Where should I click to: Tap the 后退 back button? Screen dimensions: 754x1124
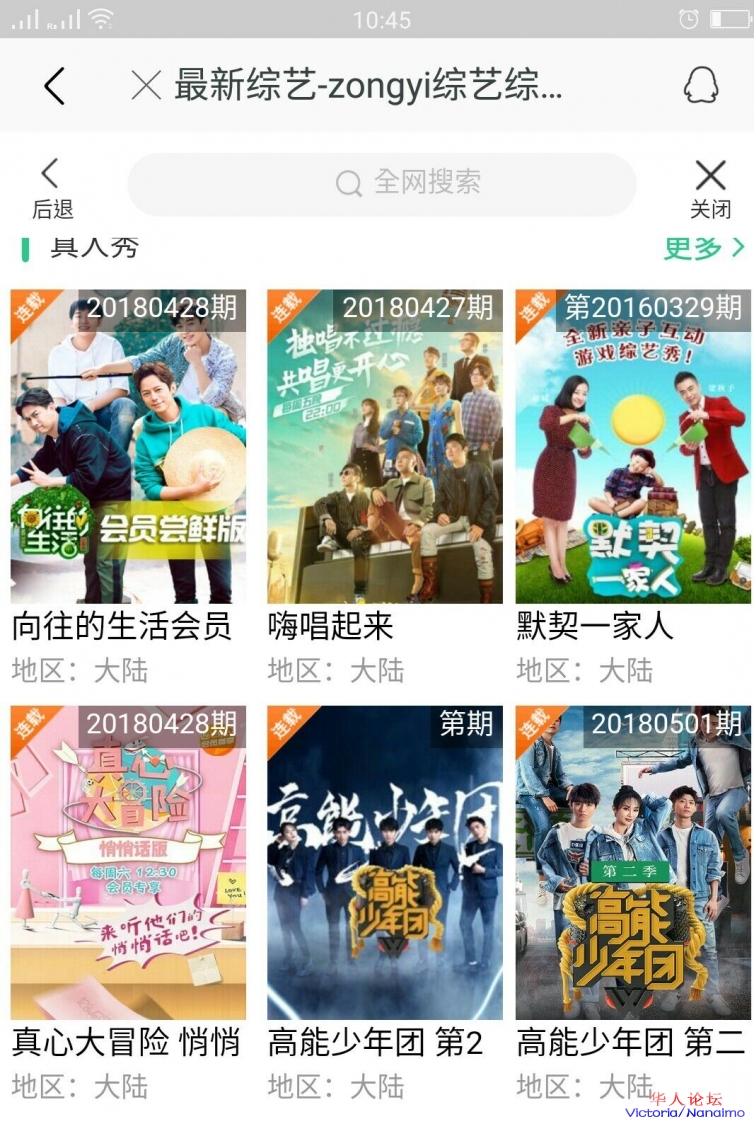click(x=52, y=187)
